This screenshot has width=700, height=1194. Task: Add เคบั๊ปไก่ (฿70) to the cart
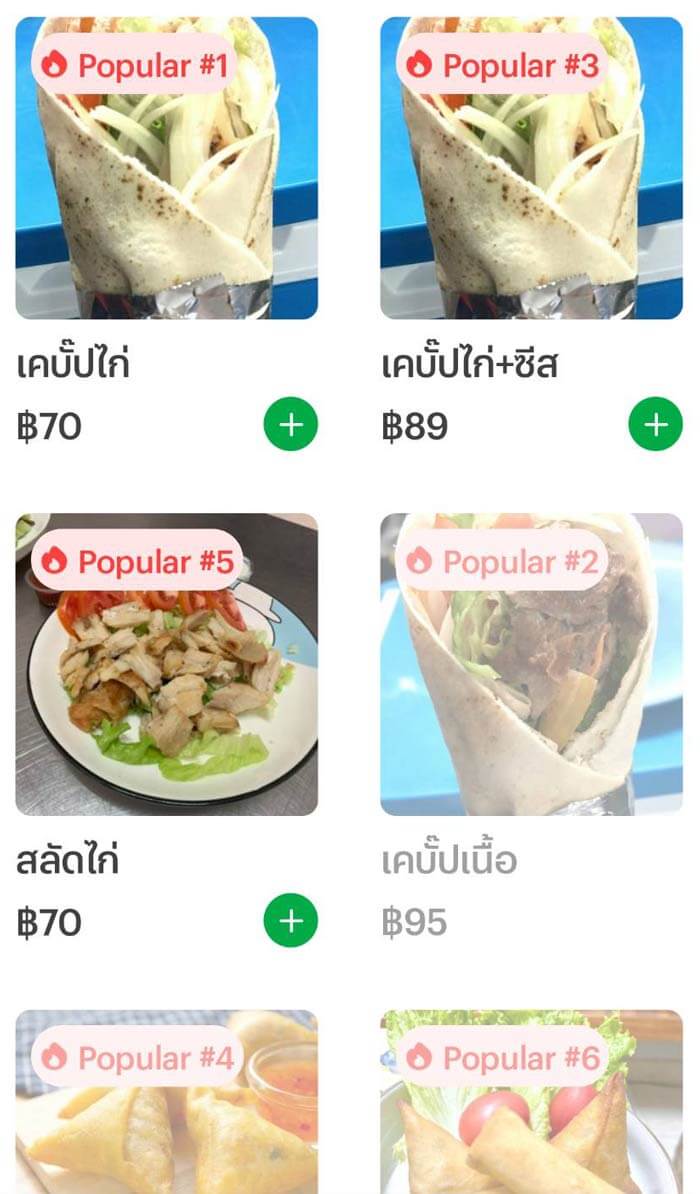pos(290,425)
